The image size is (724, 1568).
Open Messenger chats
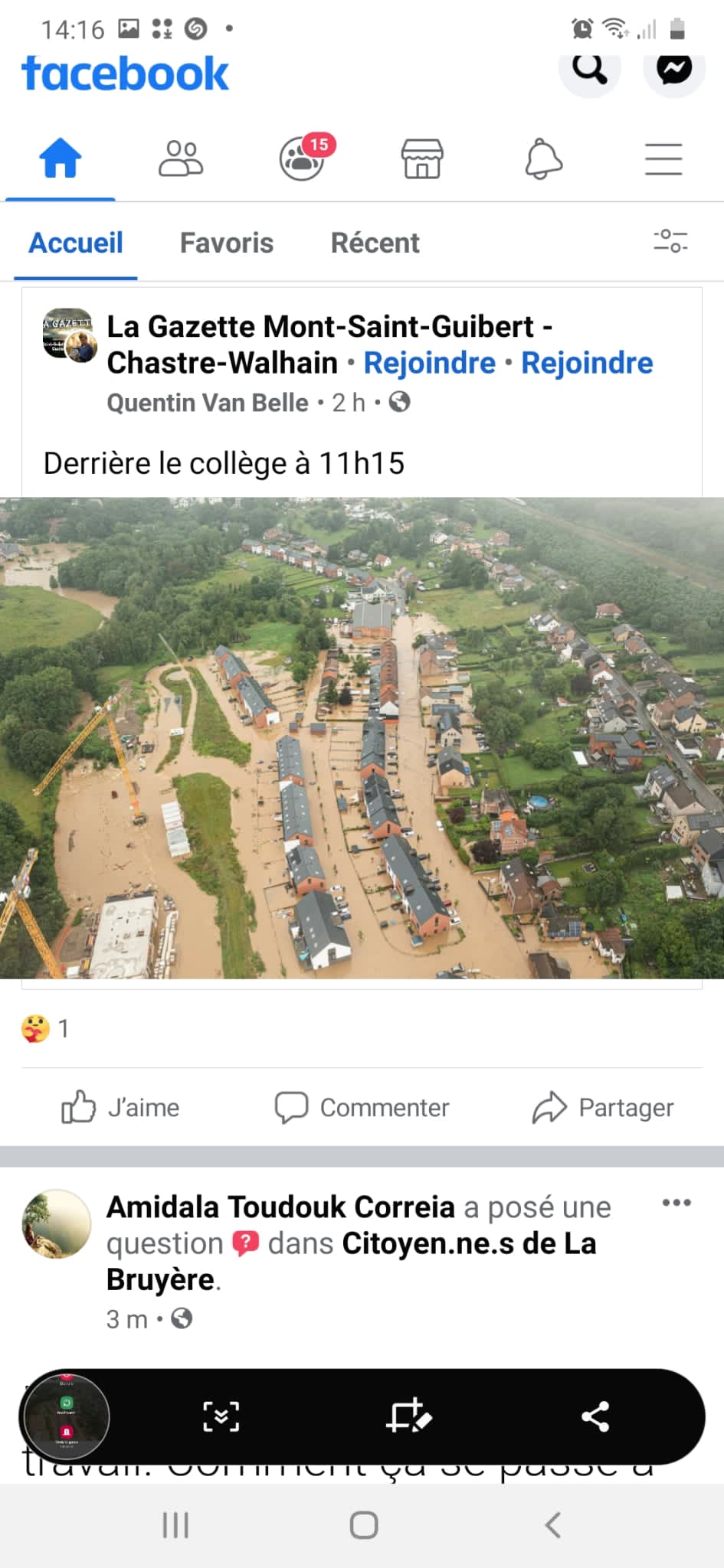[x=674, y=70]
